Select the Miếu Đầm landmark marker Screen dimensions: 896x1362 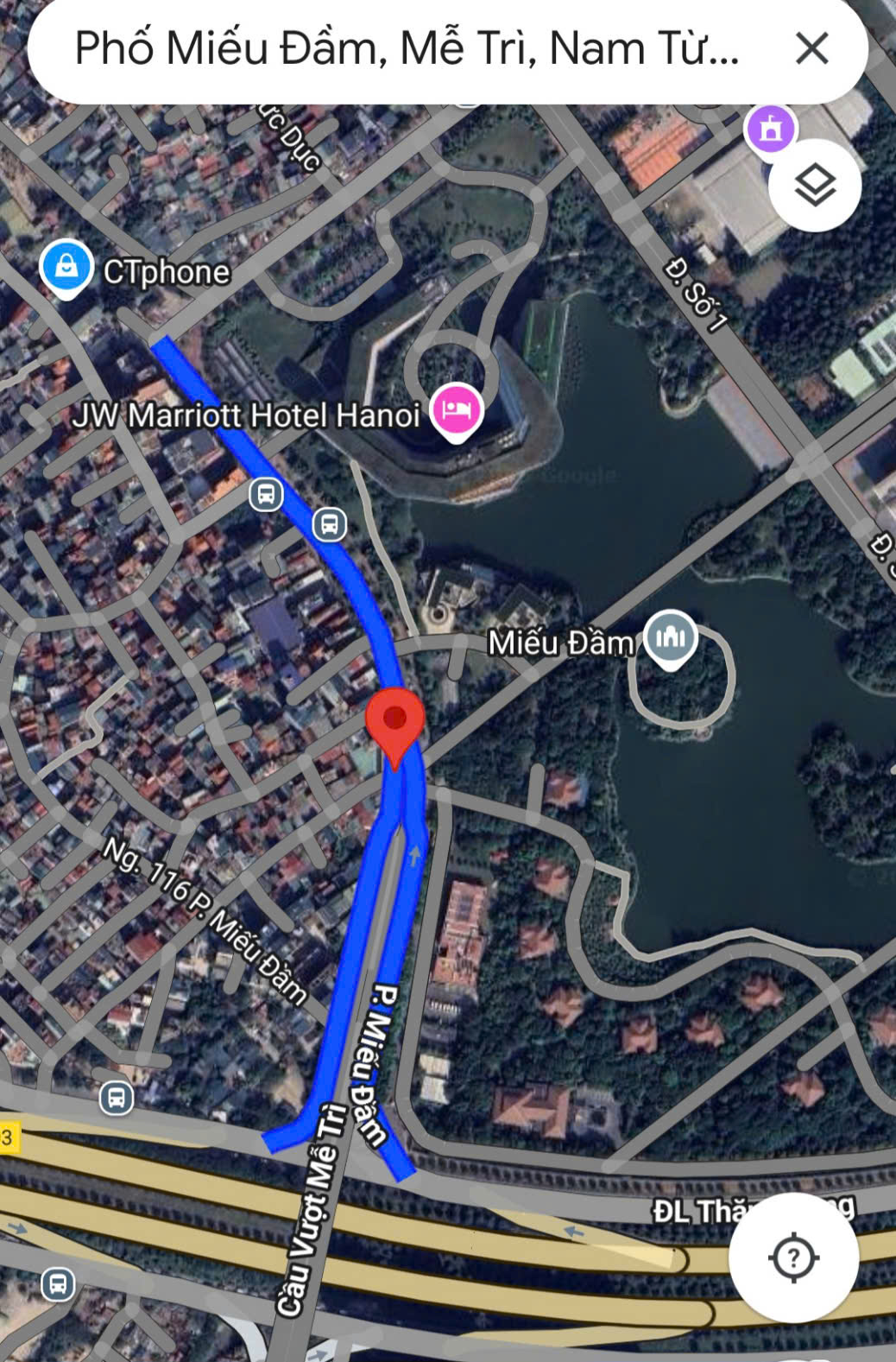coord(670,637)
